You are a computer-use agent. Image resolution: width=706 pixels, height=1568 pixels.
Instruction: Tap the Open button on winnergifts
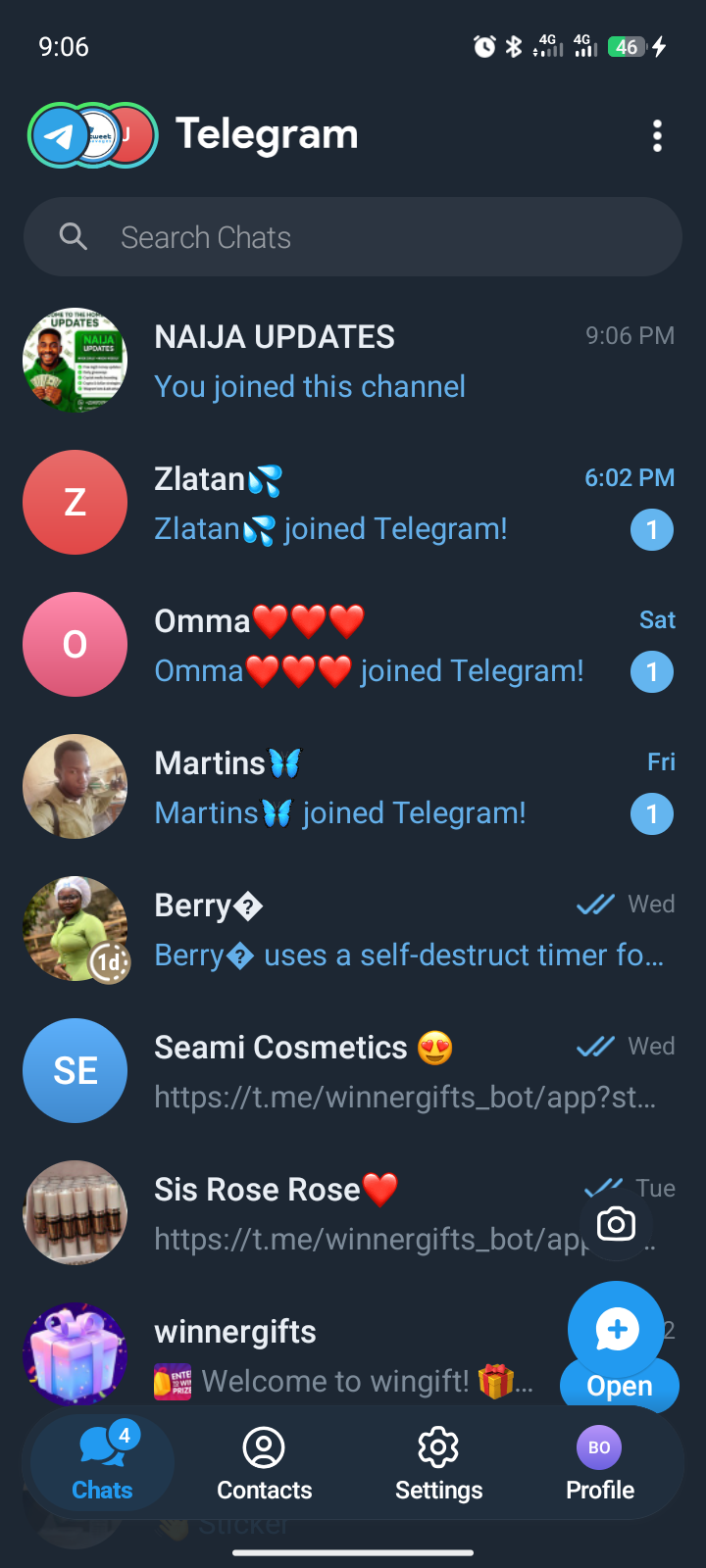point(620,1388)
